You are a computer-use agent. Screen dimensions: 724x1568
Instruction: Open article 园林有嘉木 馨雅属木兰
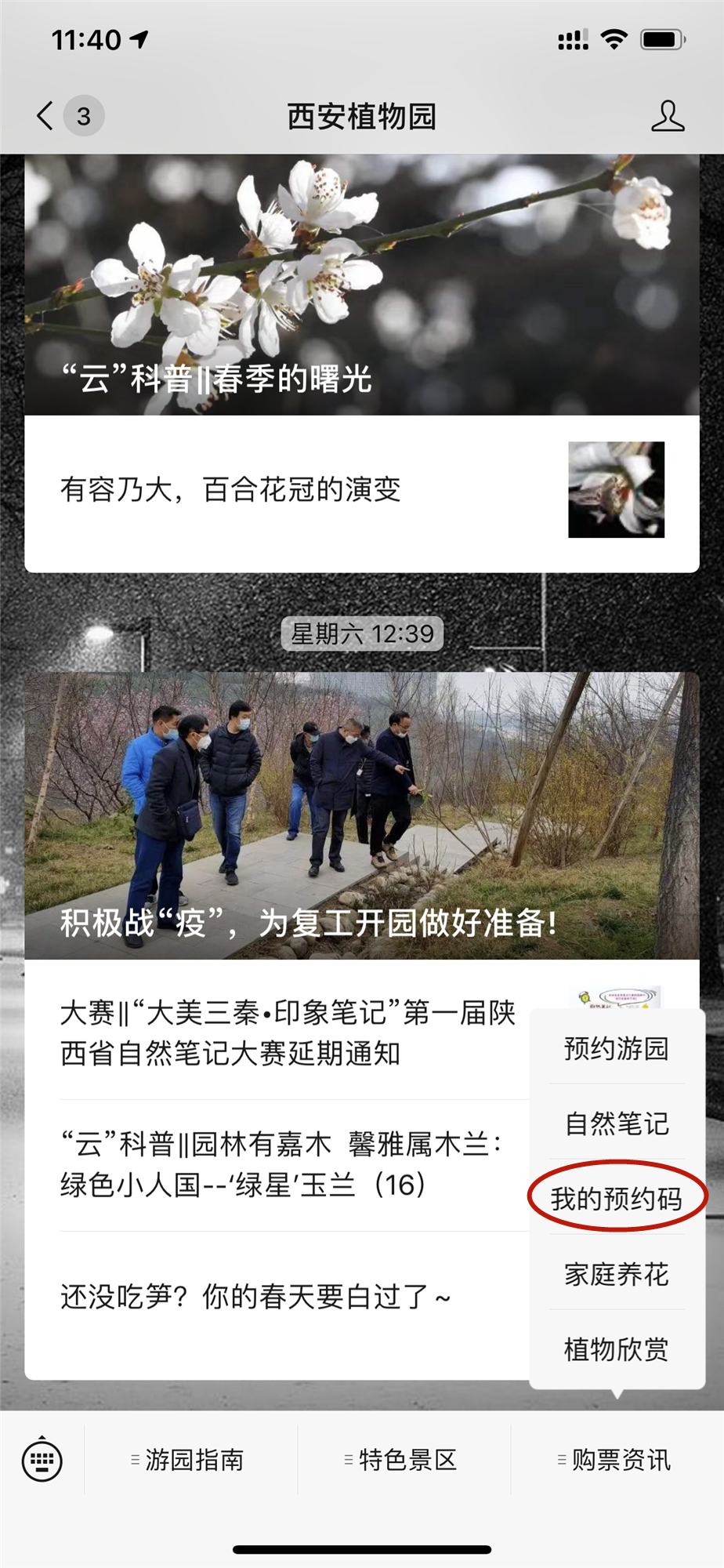(x=282, y=1164)
